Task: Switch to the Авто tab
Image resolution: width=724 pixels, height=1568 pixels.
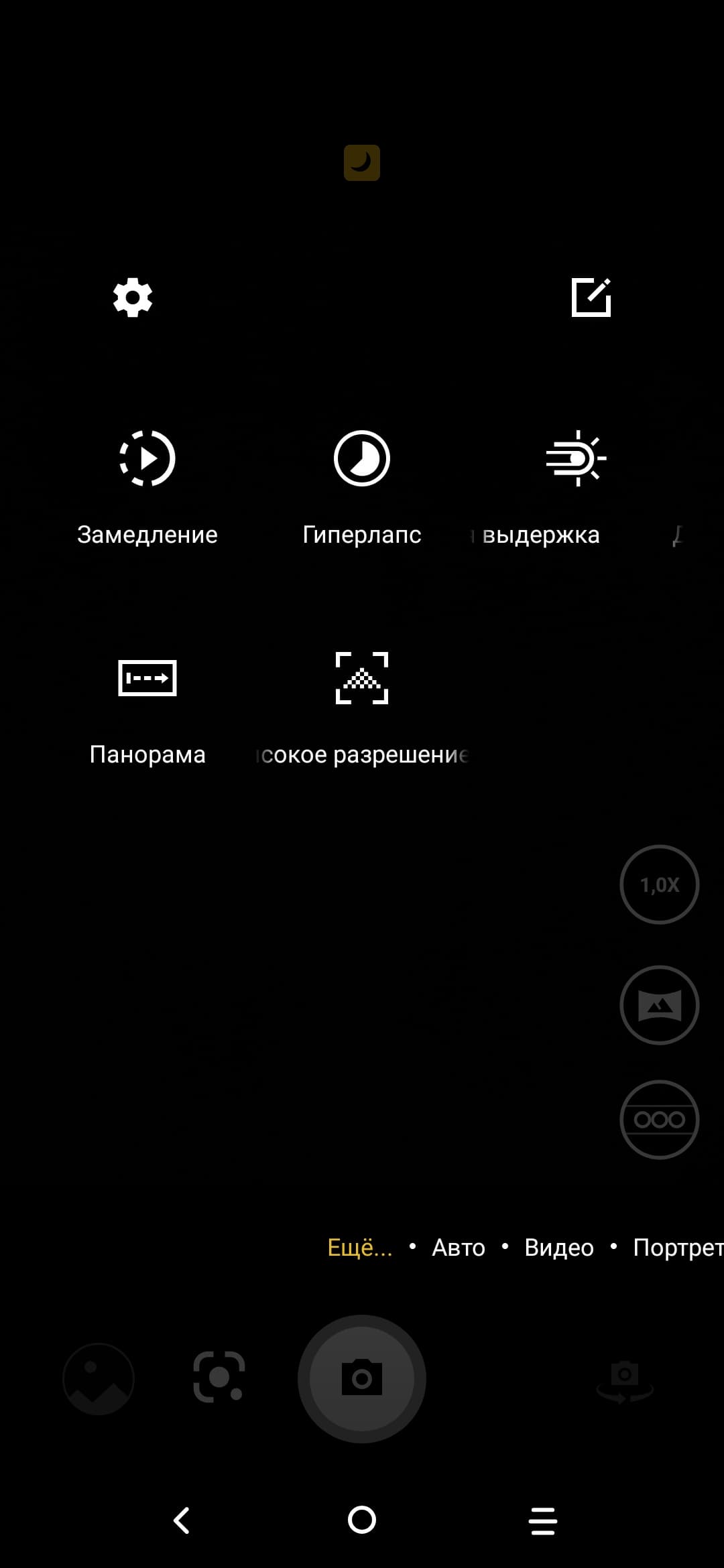Action: coord(459,1248)
